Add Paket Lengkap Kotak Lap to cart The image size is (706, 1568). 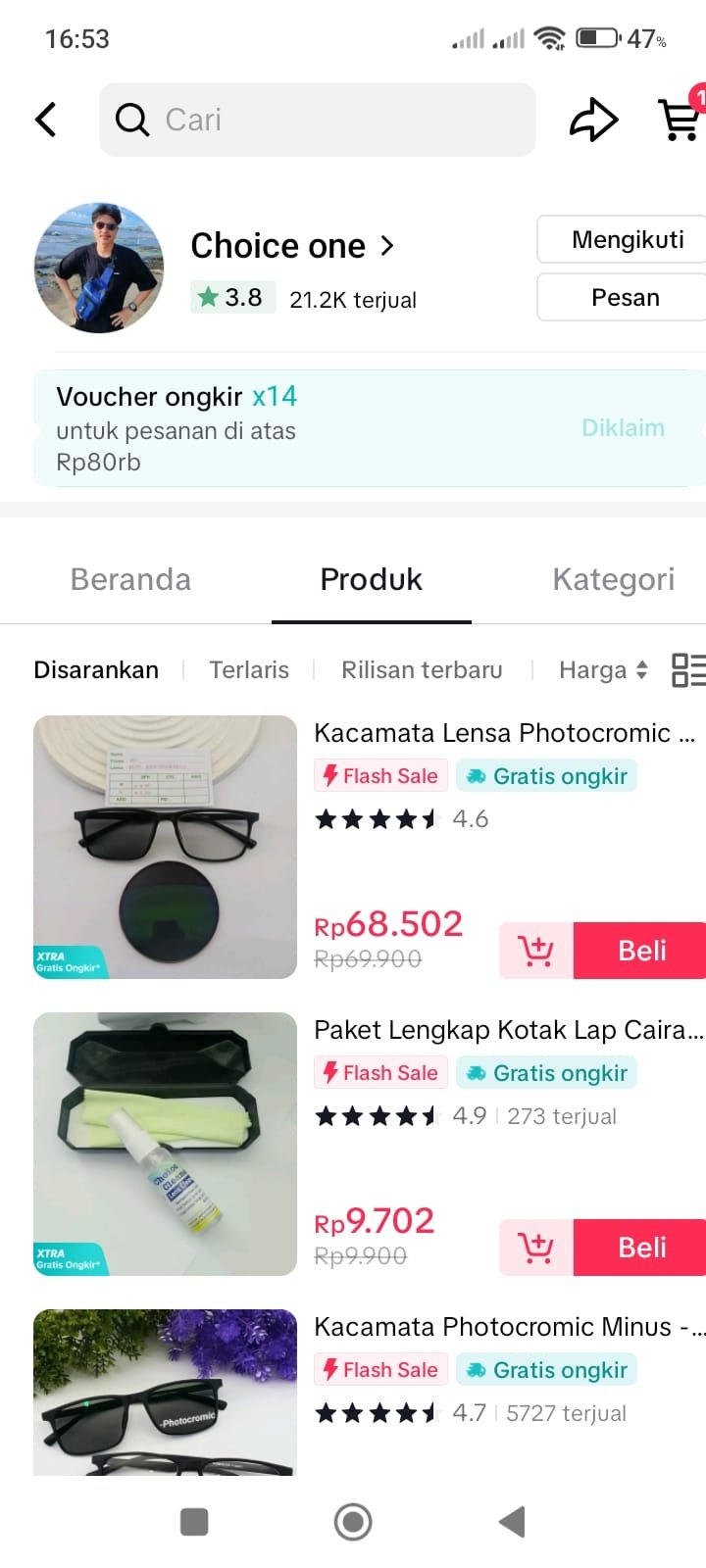click(x=535, y=1248)
